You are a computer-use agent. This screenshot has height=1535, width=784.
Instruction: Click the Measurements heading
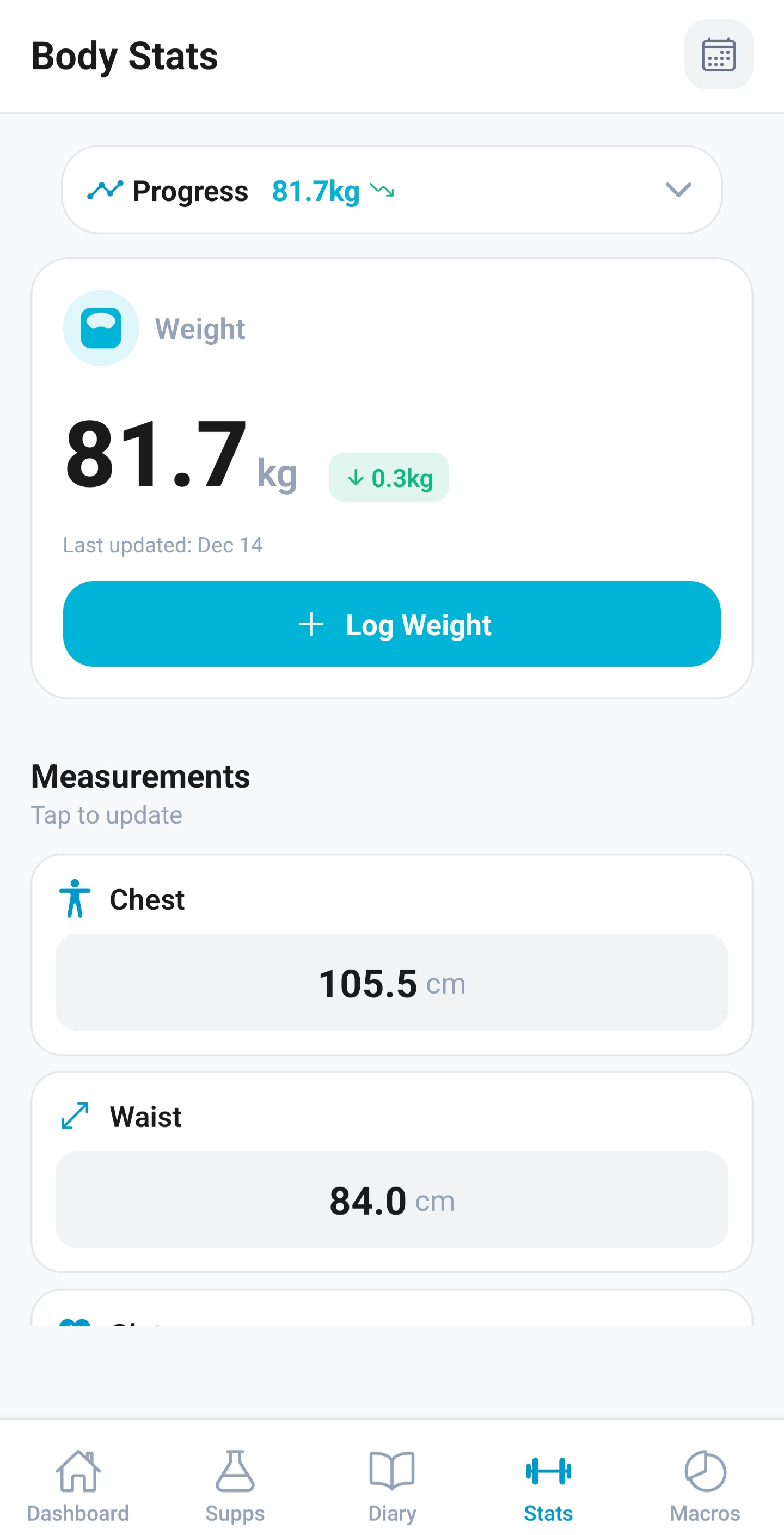click(x=140, y=775)
